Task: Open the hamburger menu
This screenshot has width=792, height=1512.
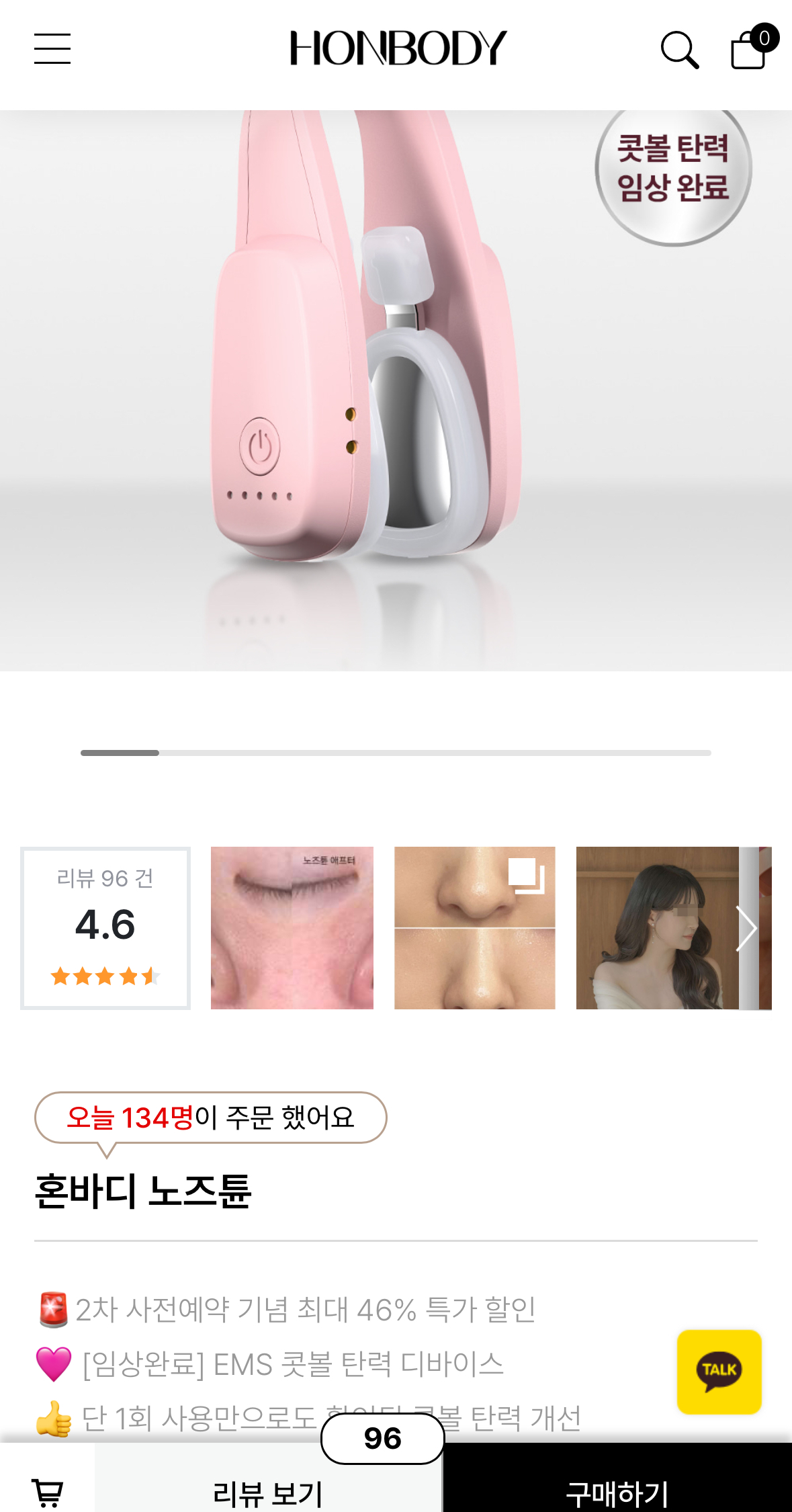Action: coord(52,49)
